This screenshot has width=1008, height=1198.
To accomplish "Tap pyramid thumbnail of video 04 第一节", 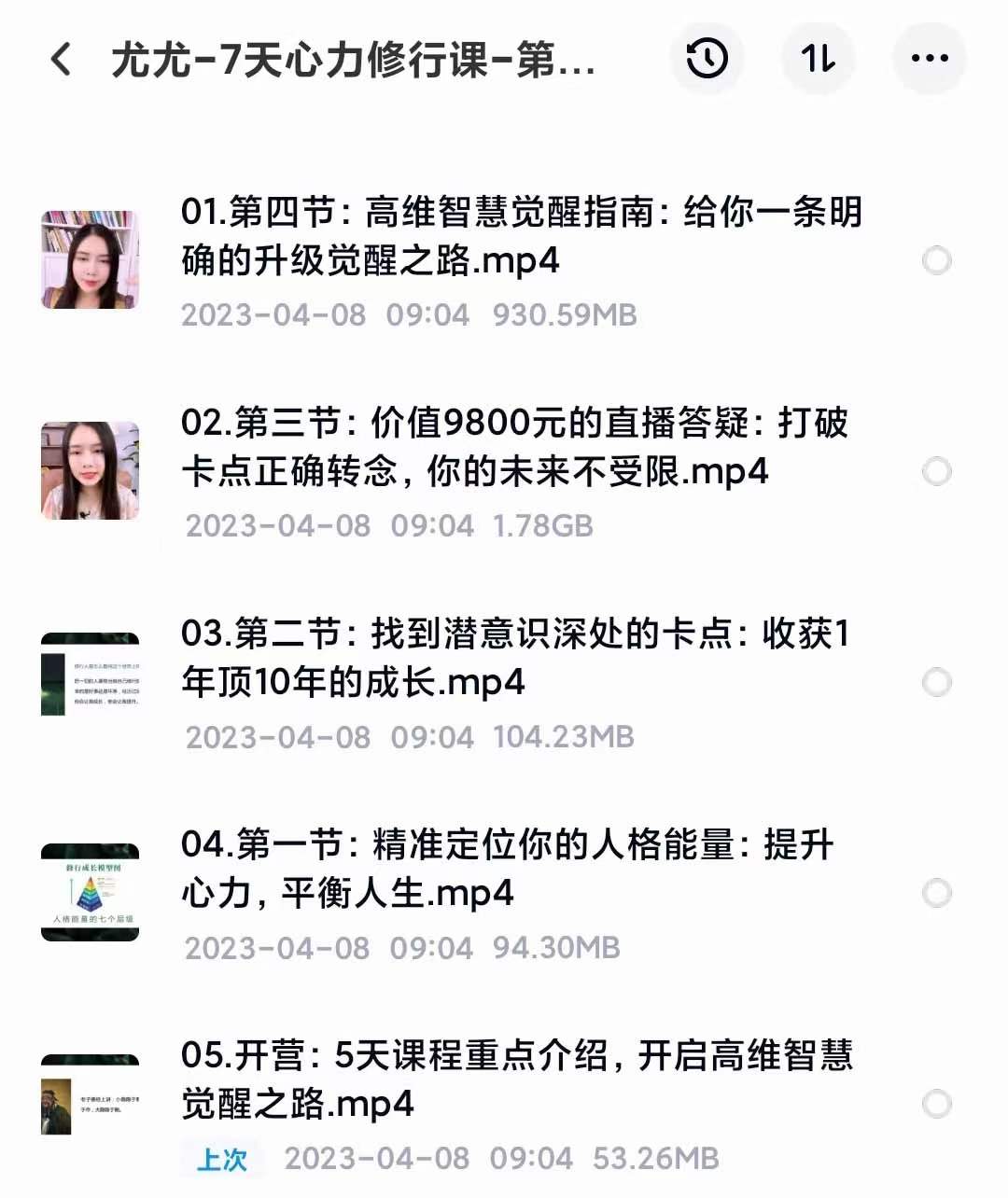I will [89, 892].
